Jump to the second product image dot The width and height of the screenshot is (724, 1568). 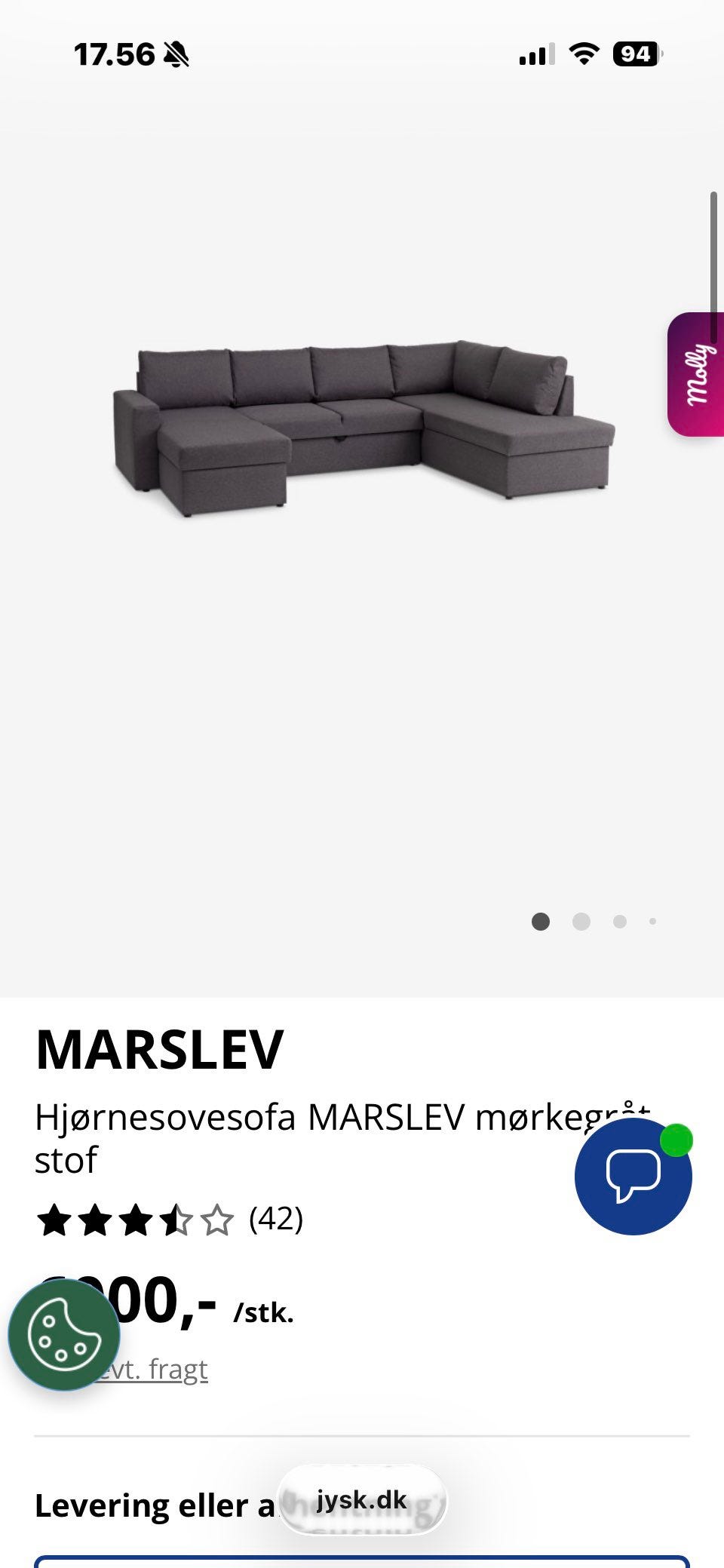[581, 921]
